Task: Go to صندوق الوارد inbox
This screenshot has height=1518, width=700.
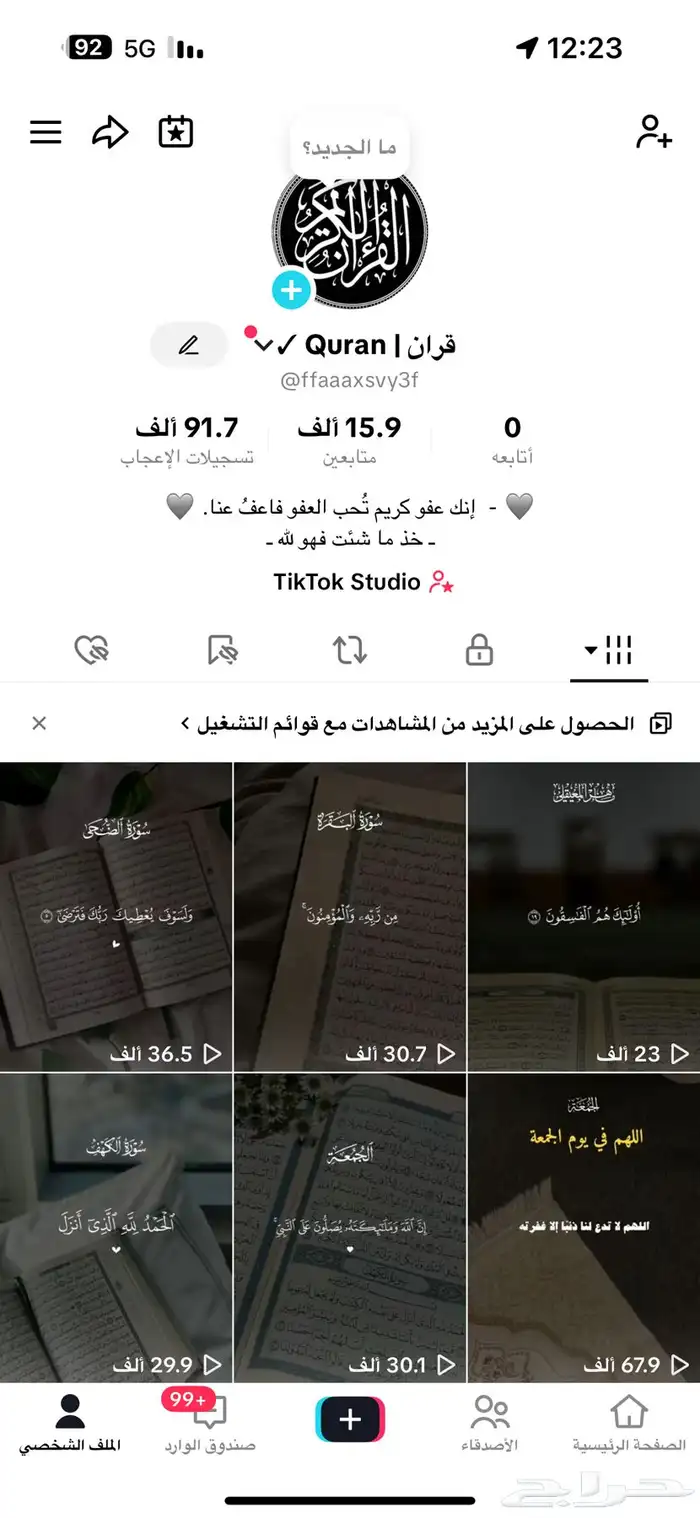Action: pyautogui.click(x=210, y=1422)
